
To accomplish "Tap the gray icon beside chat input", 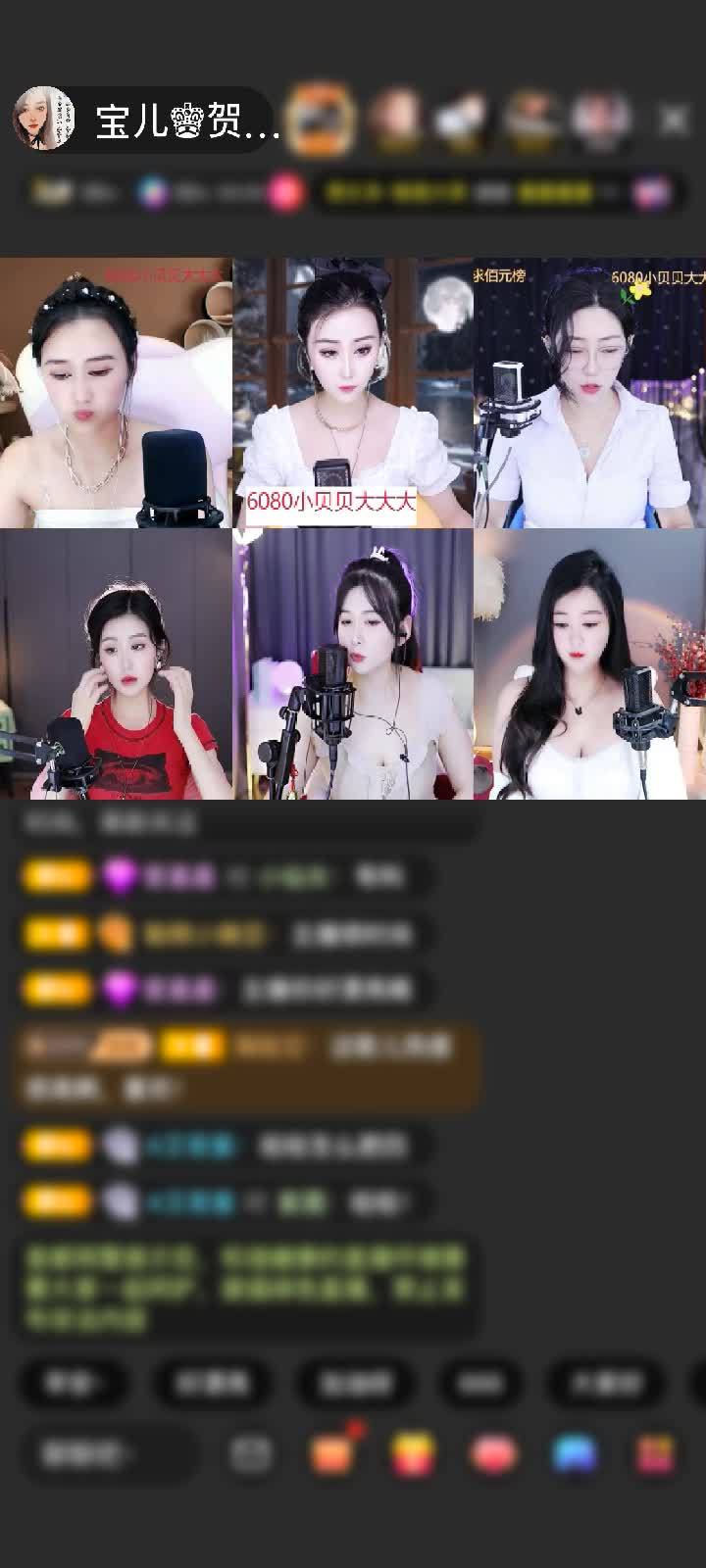I will [x=251, y=1455].
